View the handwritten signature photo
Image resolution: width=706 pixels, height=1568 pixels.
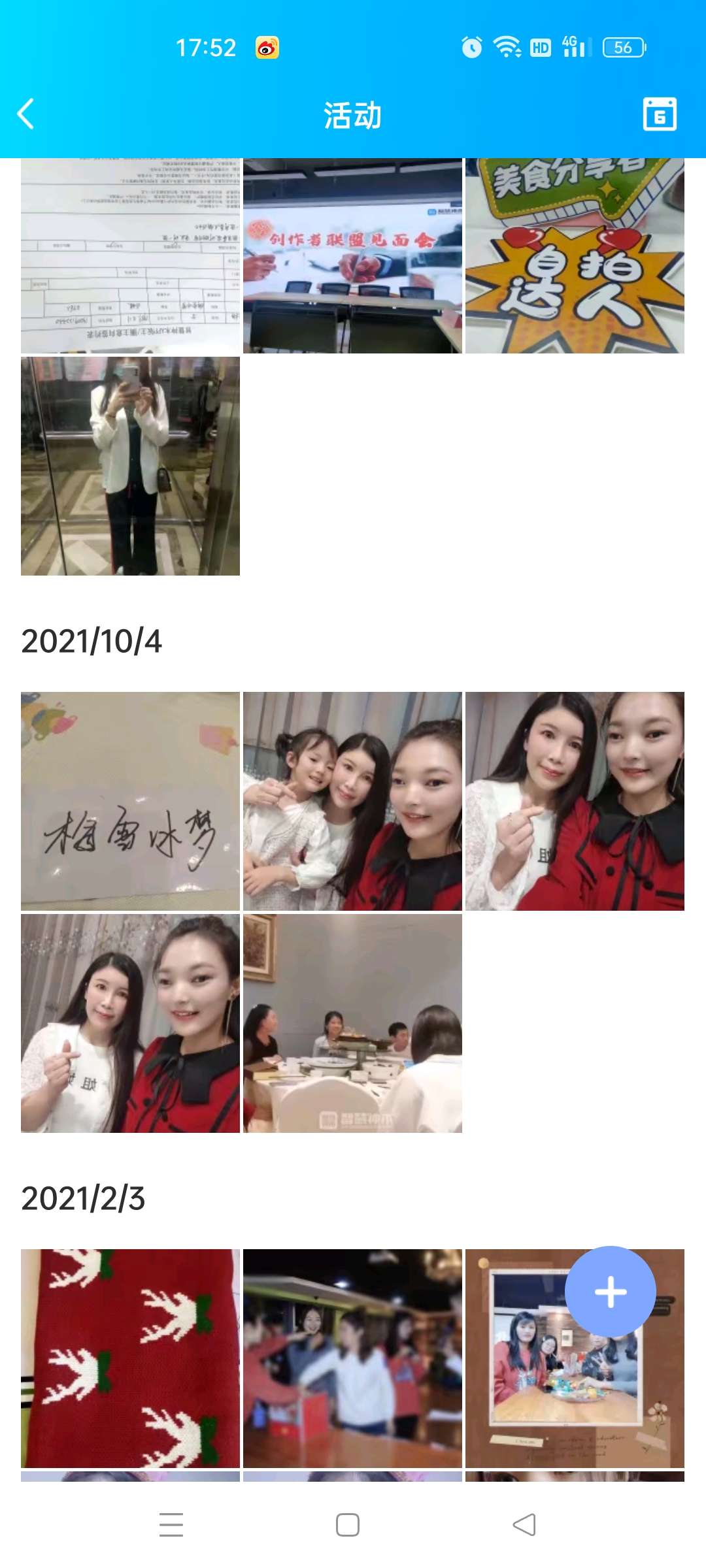[x=130, y=801]
